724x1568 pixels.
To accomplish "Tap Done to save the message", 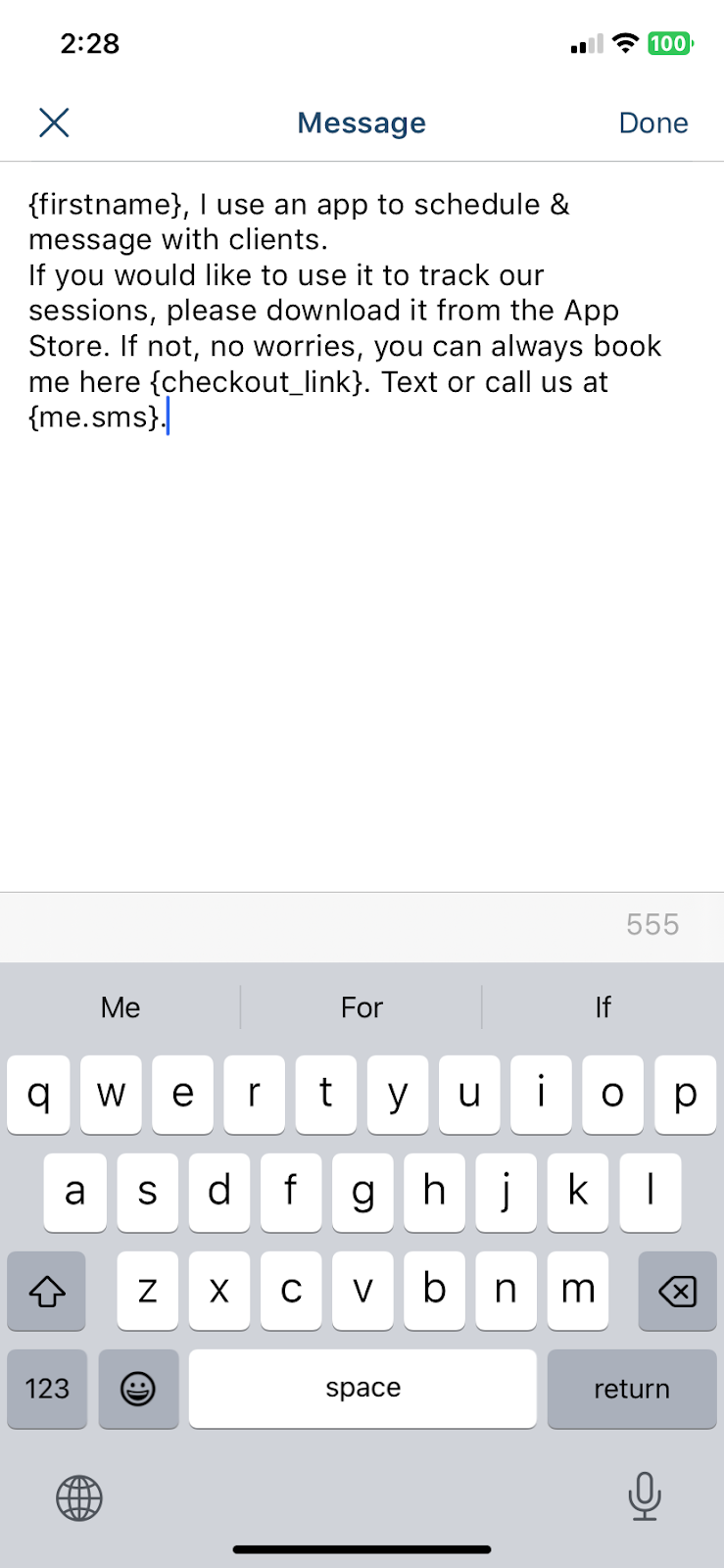I will pos(653,122).
